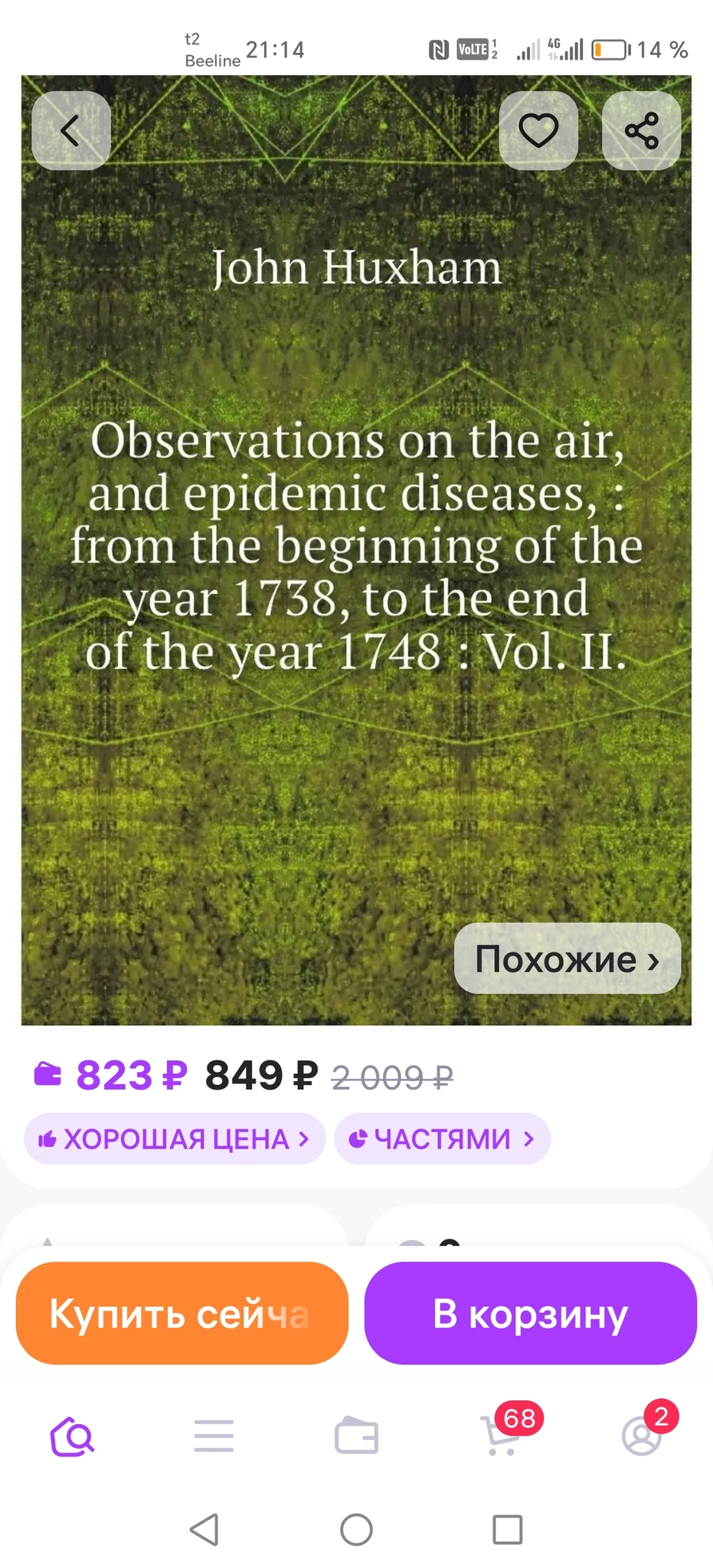Open the ХОРОШАЯ ЦЕНА chip
The image size is (713, 1568).
coord(175,1139)
